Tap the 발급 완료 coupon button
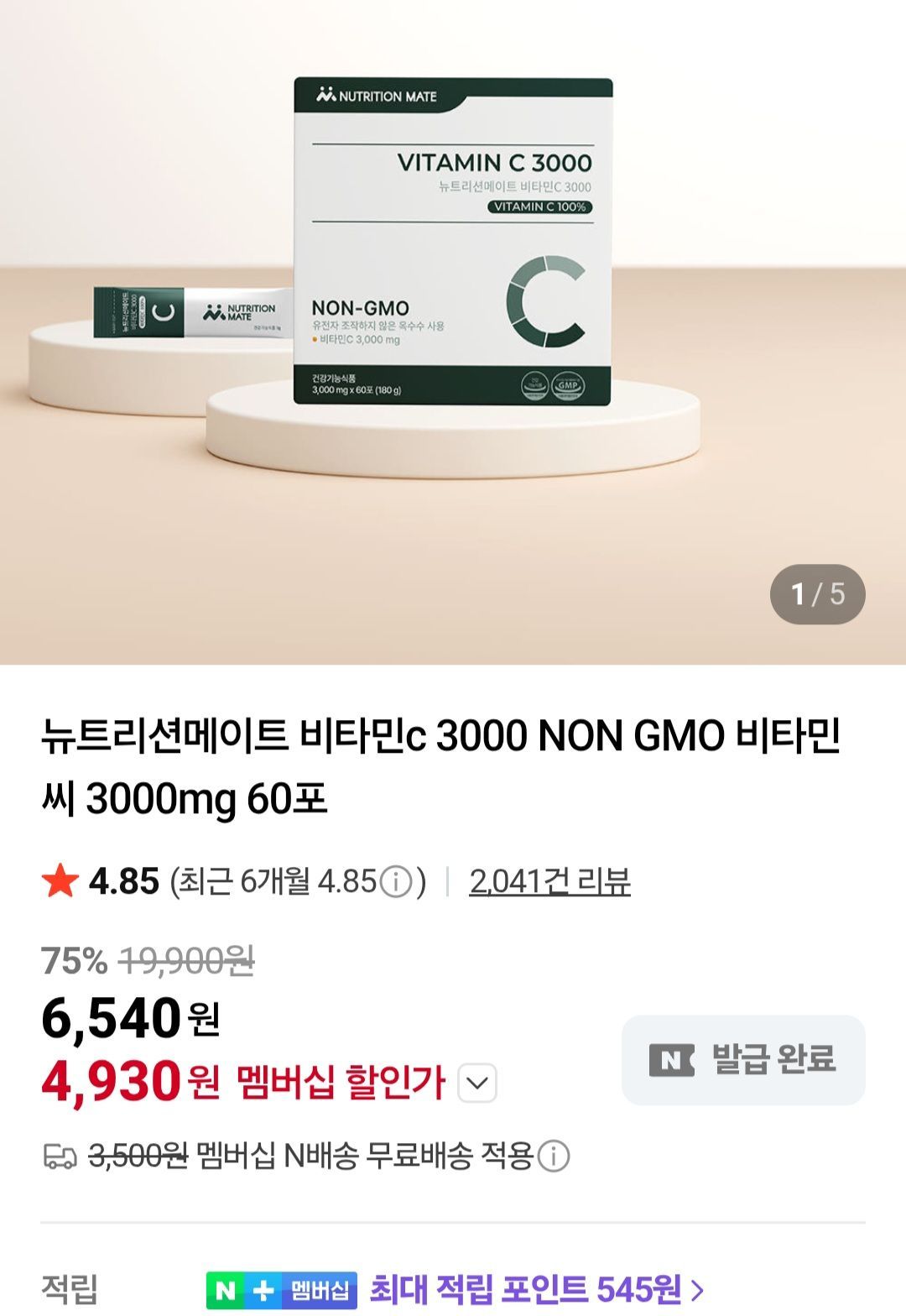906x1316 pixels. tap(742, 1059)
